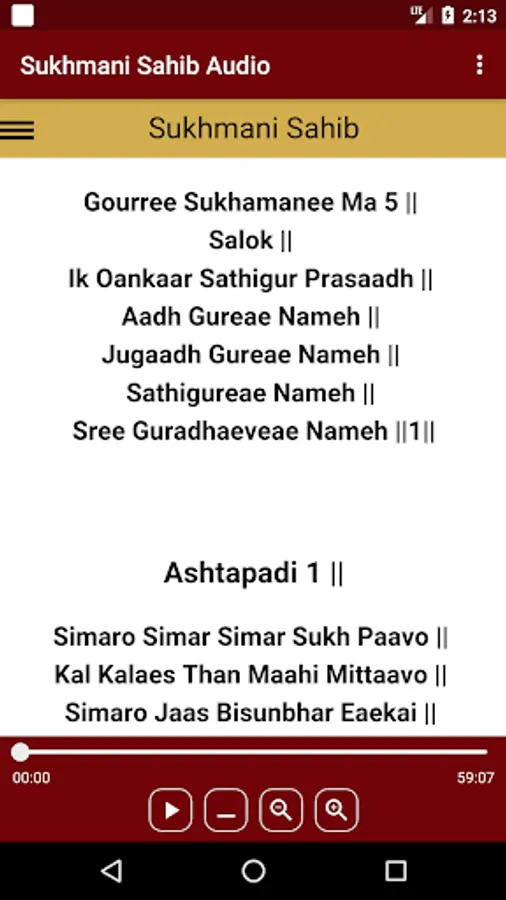Go to the home screen
Screen dimensions: 506x900
(253, 871)
